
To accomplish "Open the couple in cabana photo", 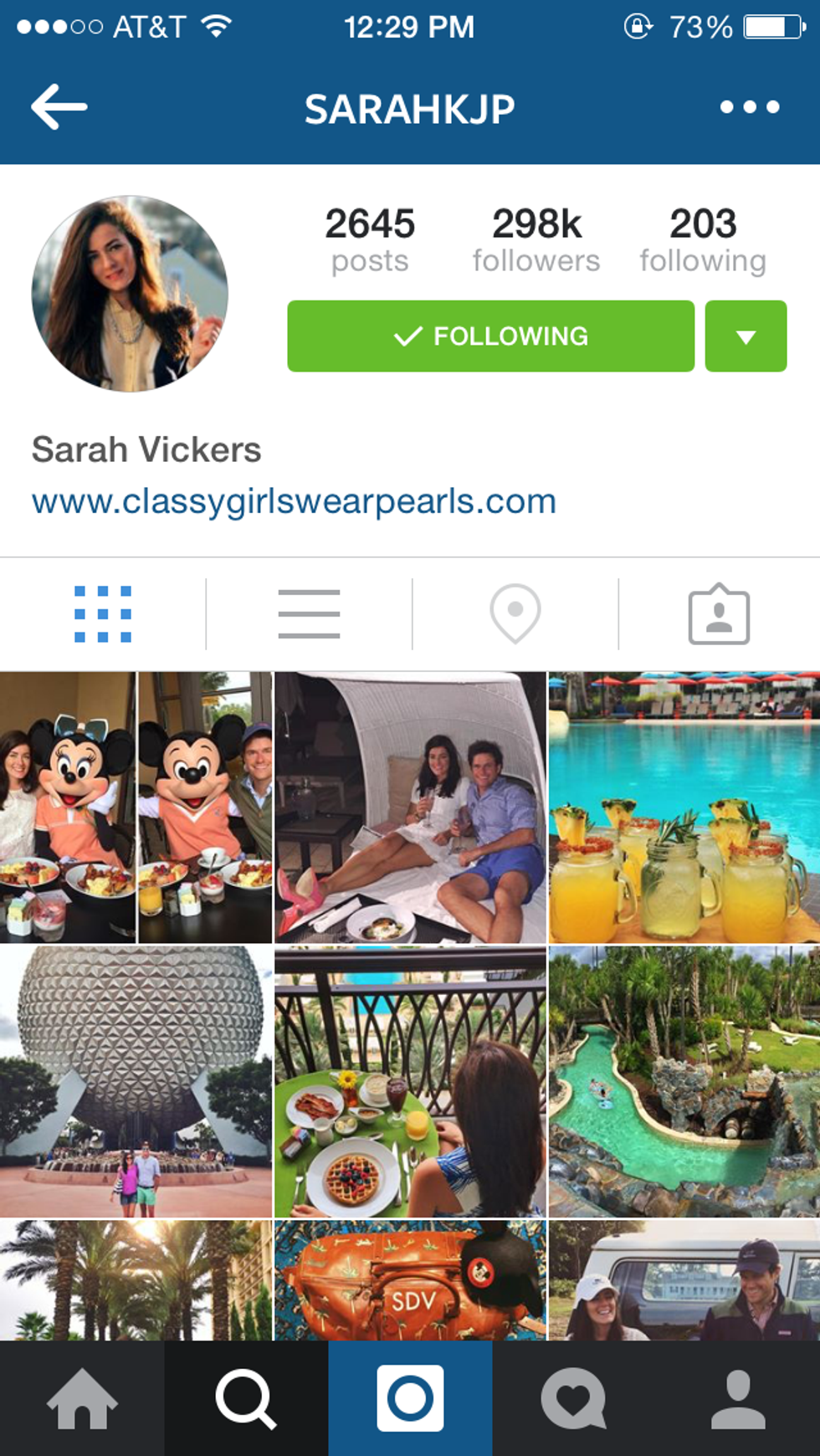I will coord(410,807).
